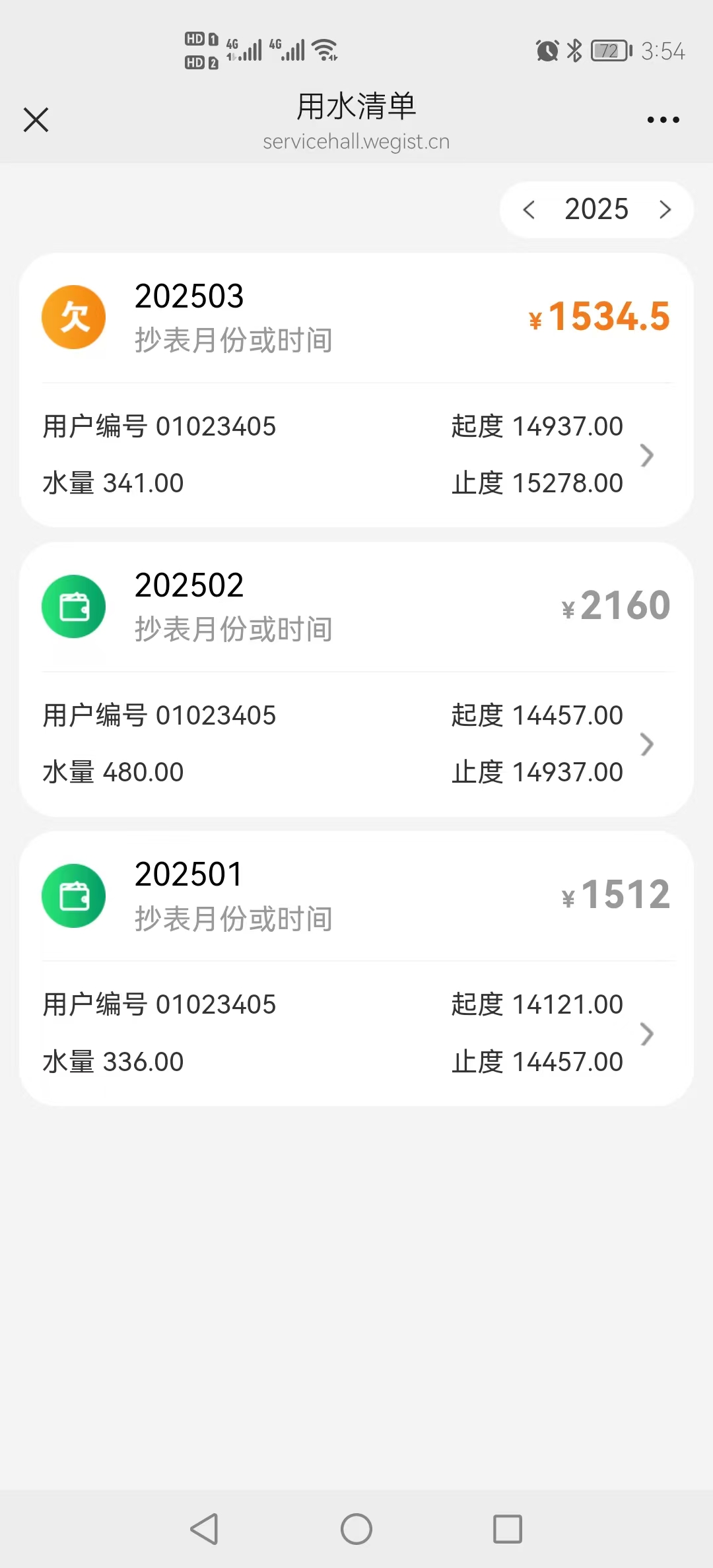
Task: Close the 用水清单 page
Action: click(36, 120)
